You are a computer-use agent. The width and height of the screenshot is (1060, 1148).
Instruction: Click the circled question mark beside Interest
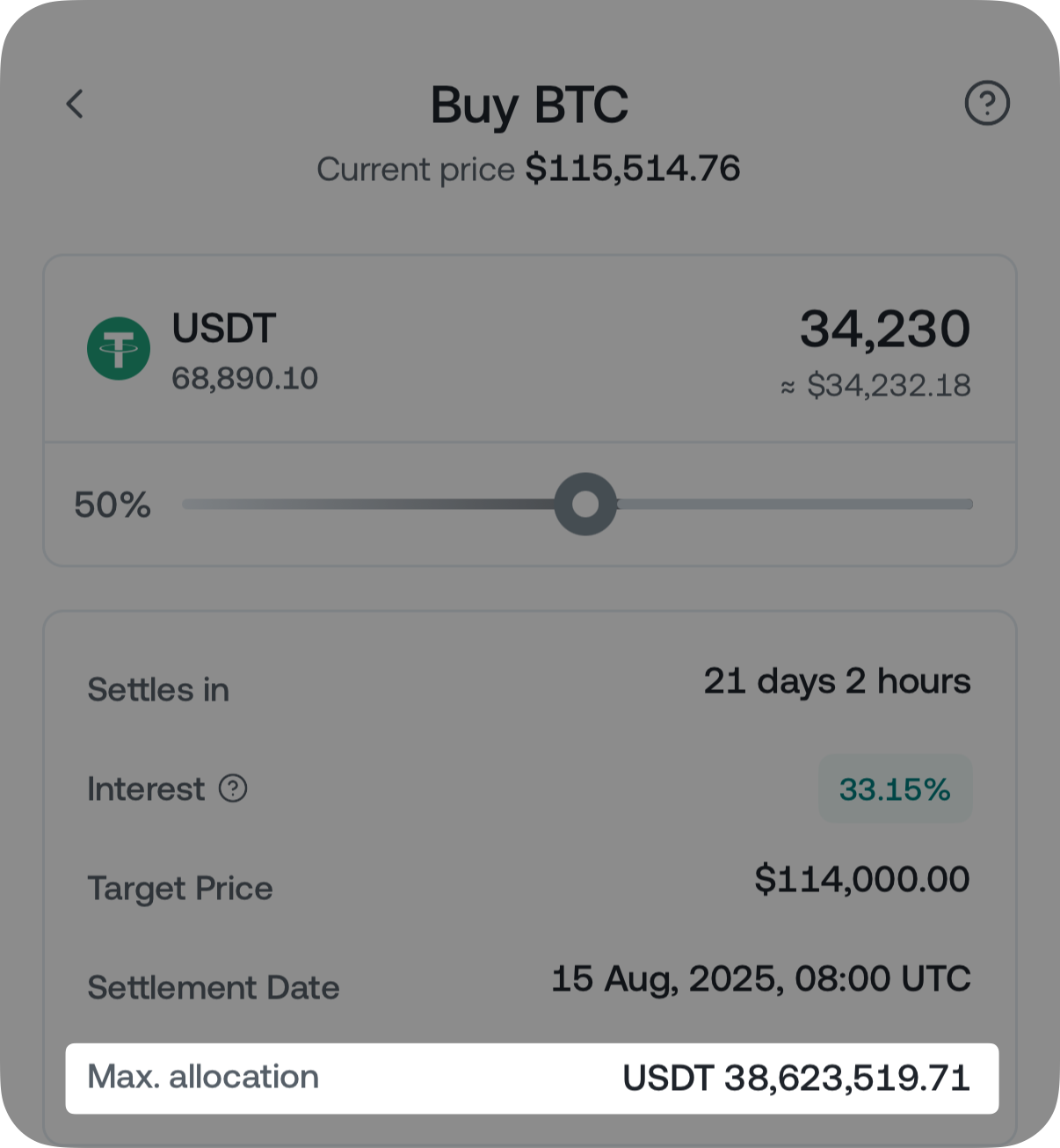click(231, 790)
